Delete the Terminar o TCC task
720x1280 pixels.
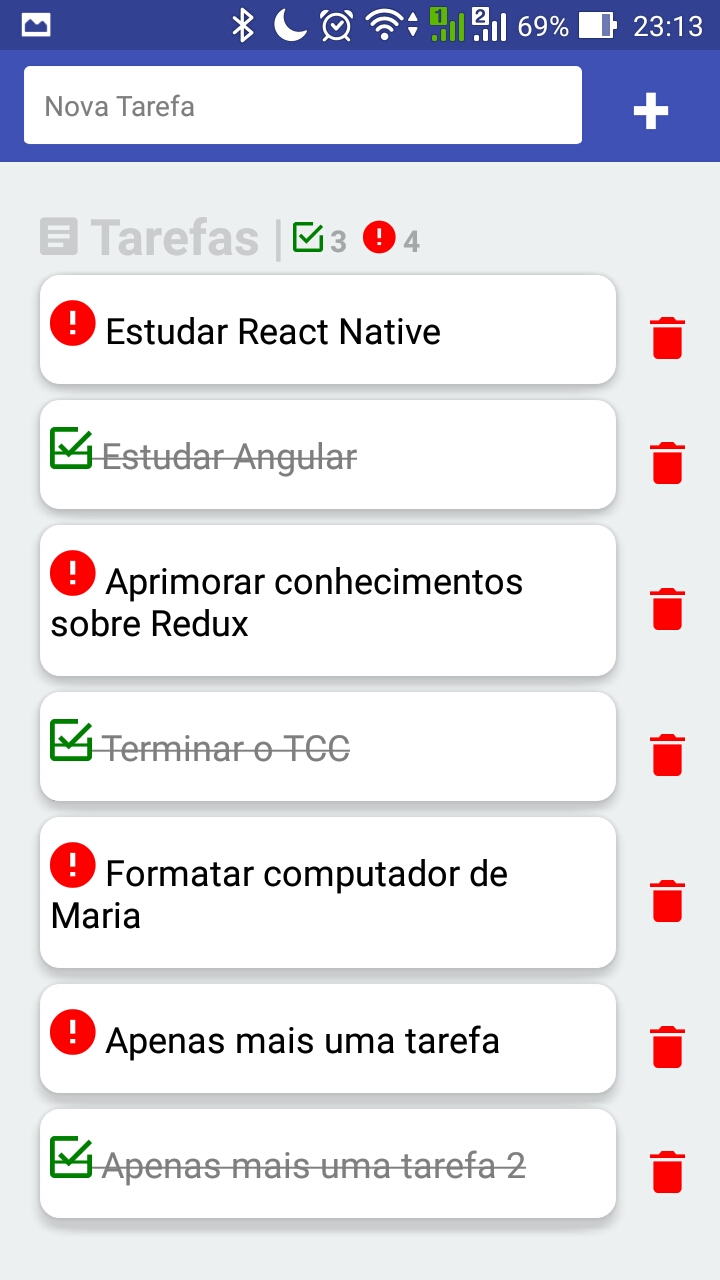(668, 755)
